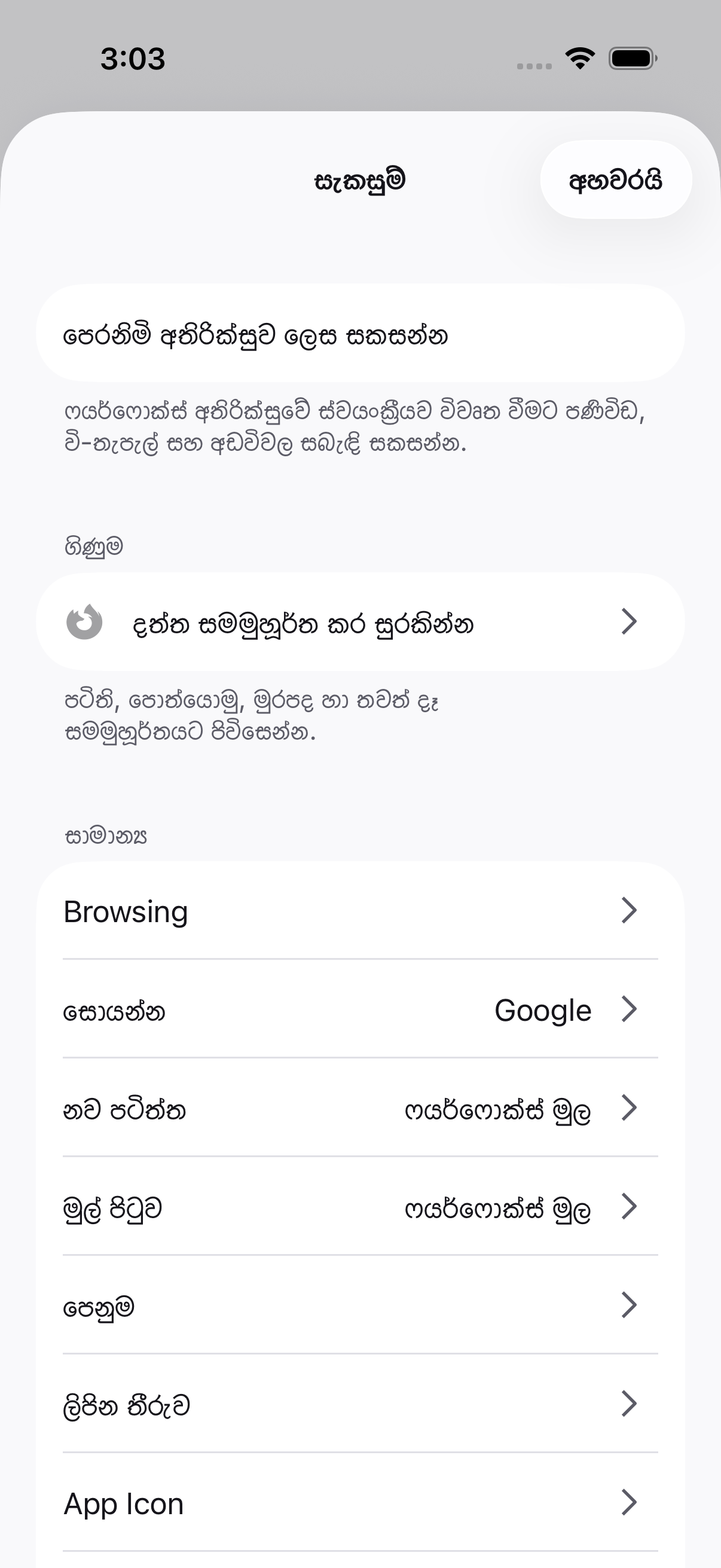
Task: Open දත්ත සමමුහූර්ත කර සුරකින්න sync row
Action: [360, 622]
